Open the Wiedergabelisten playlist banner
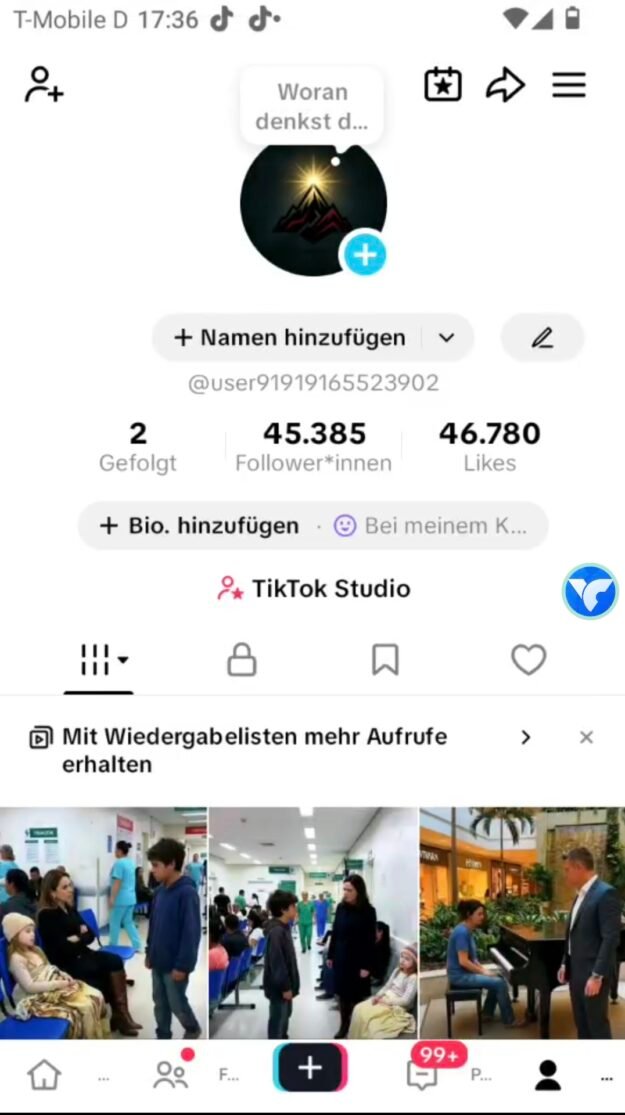Viewport: 625px width, 1115px height. pos(280,750)
